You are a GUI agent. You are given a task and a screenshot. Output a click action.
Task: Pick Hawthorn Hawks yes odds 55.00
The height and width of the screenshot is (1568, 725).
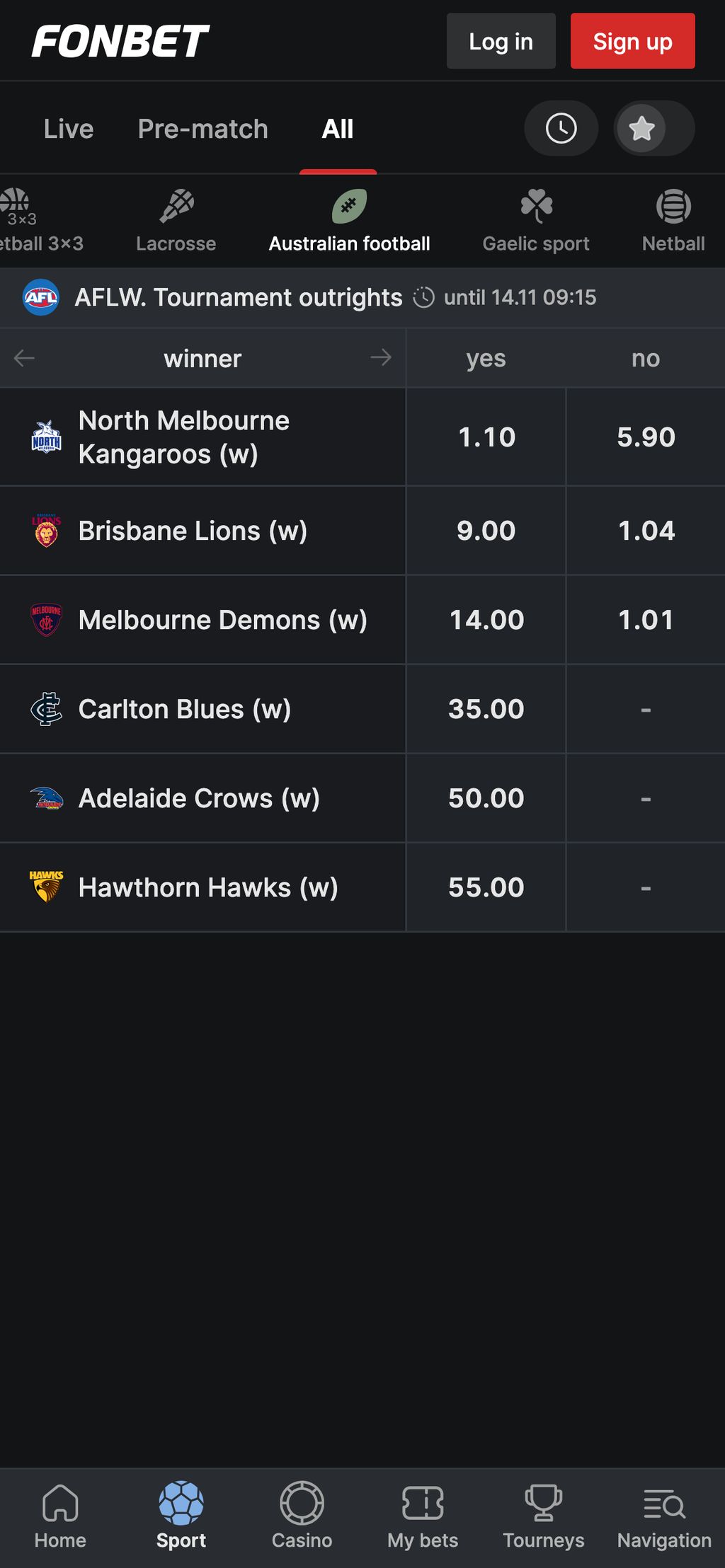pos(486,887)
